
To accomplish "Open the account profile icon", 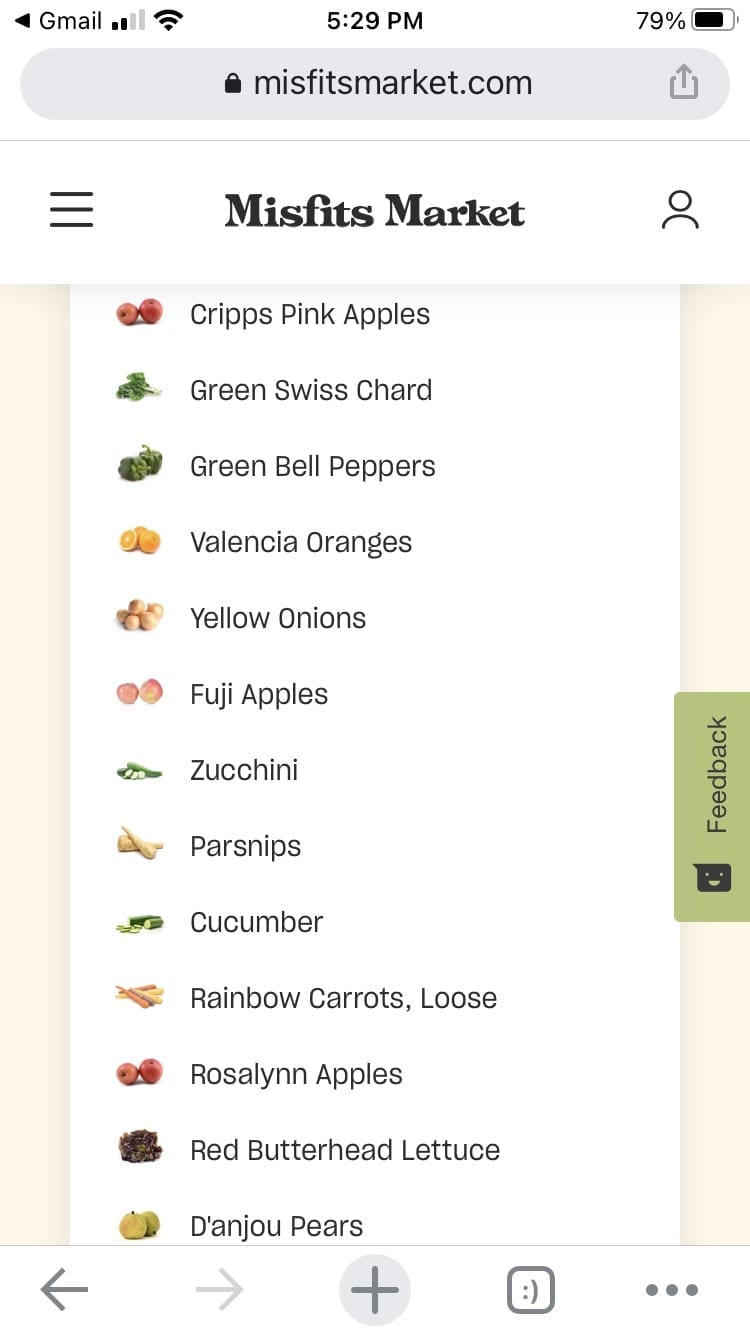I will 680,210.
